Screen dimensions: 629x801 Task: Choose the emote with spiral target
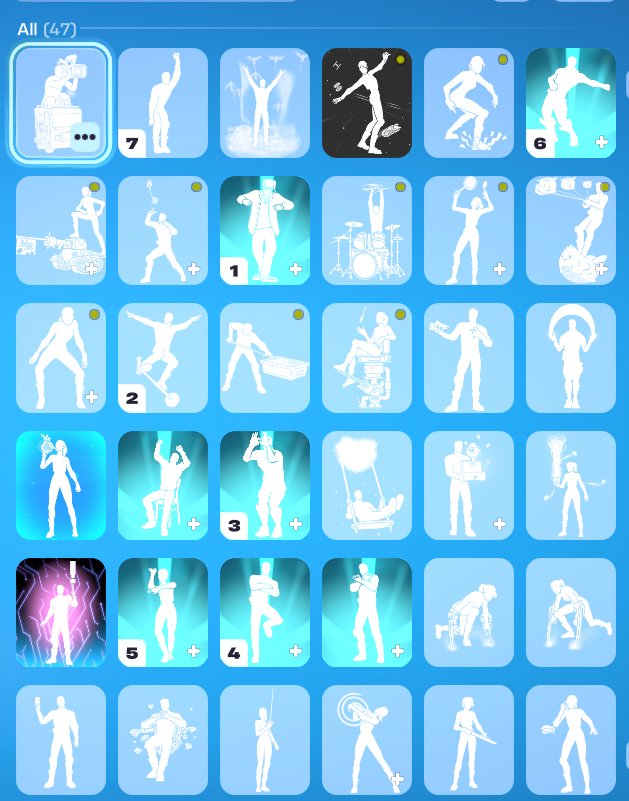(x=366, y=739)
